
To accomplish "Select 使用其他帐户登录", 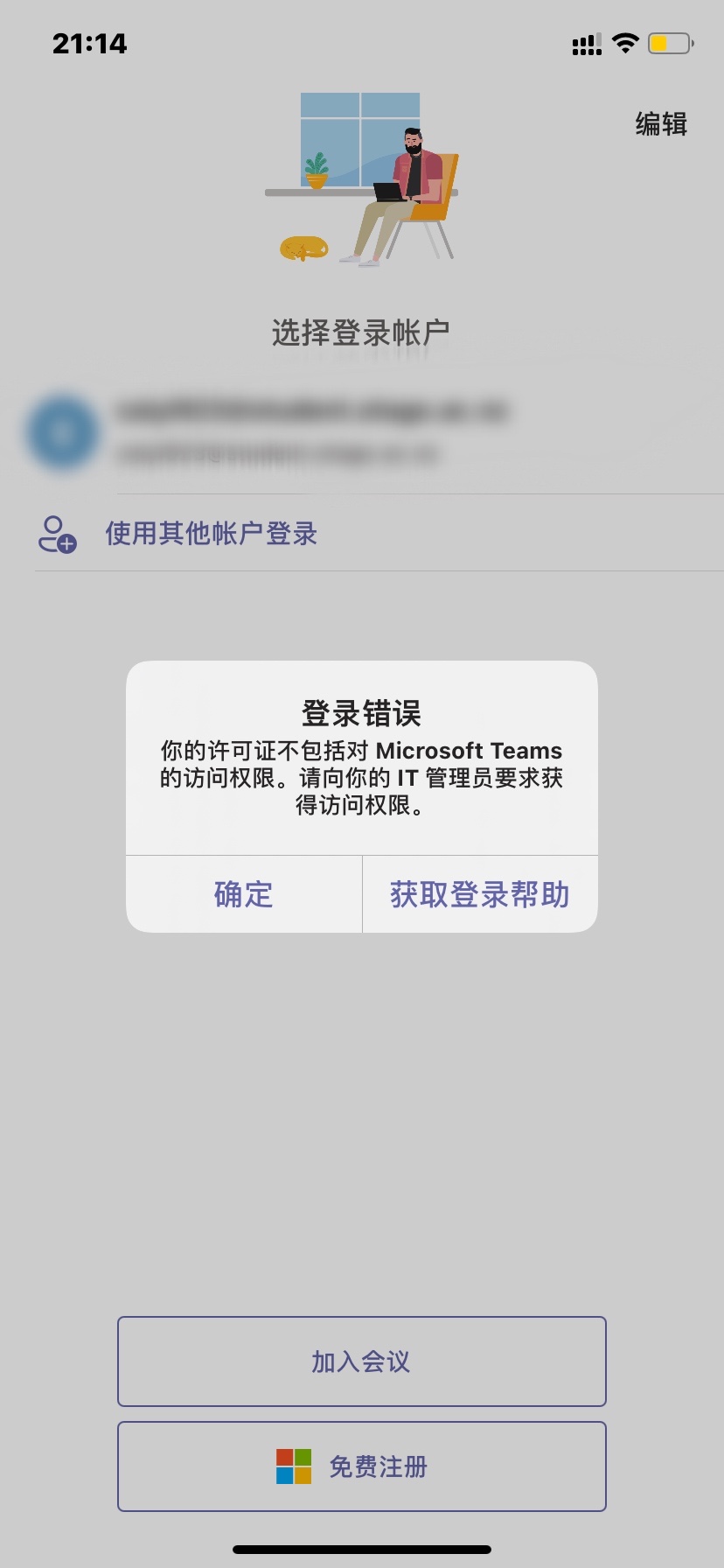I will (211, 533).
